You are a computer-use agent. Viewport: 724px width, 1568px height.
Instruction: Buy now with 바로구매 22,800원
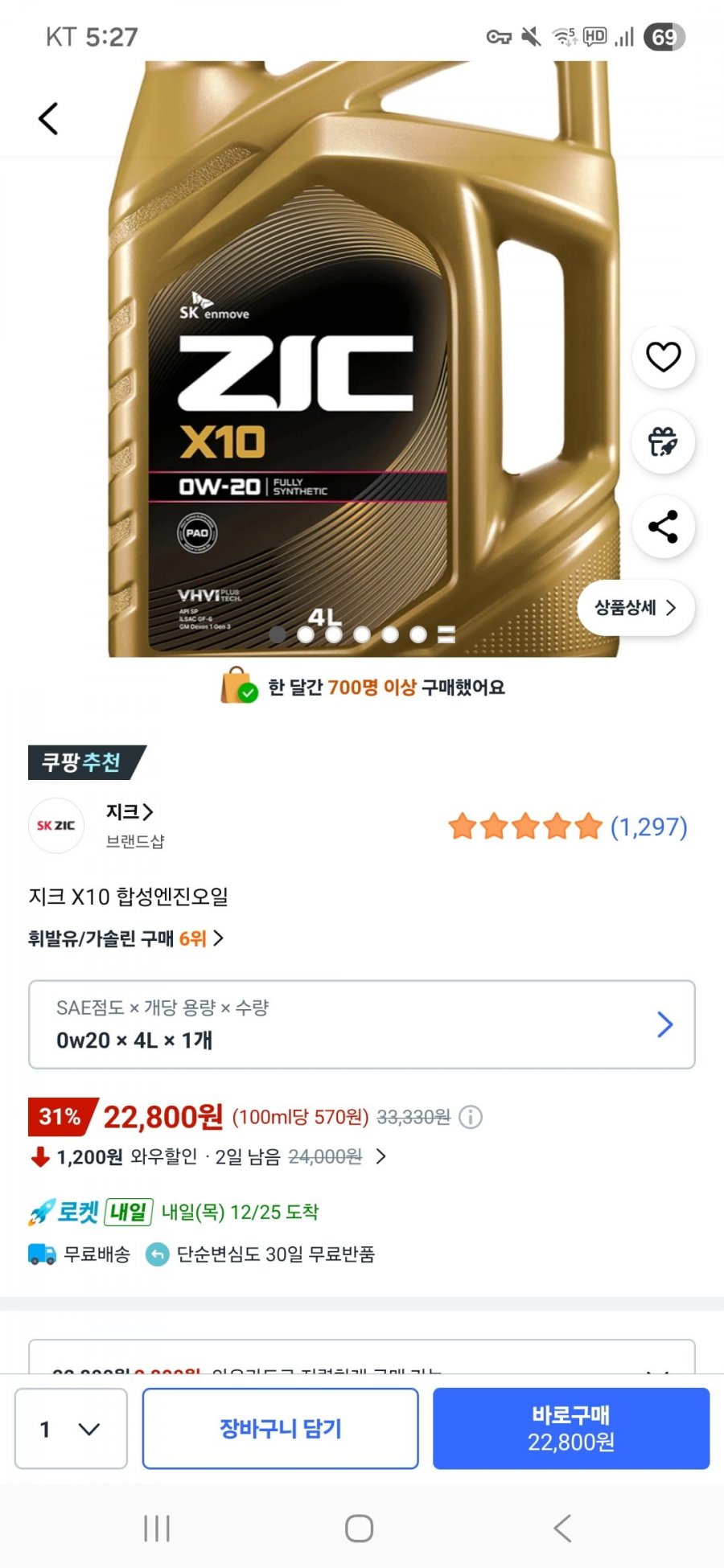pyautogui.click(x=571, y=1429)
